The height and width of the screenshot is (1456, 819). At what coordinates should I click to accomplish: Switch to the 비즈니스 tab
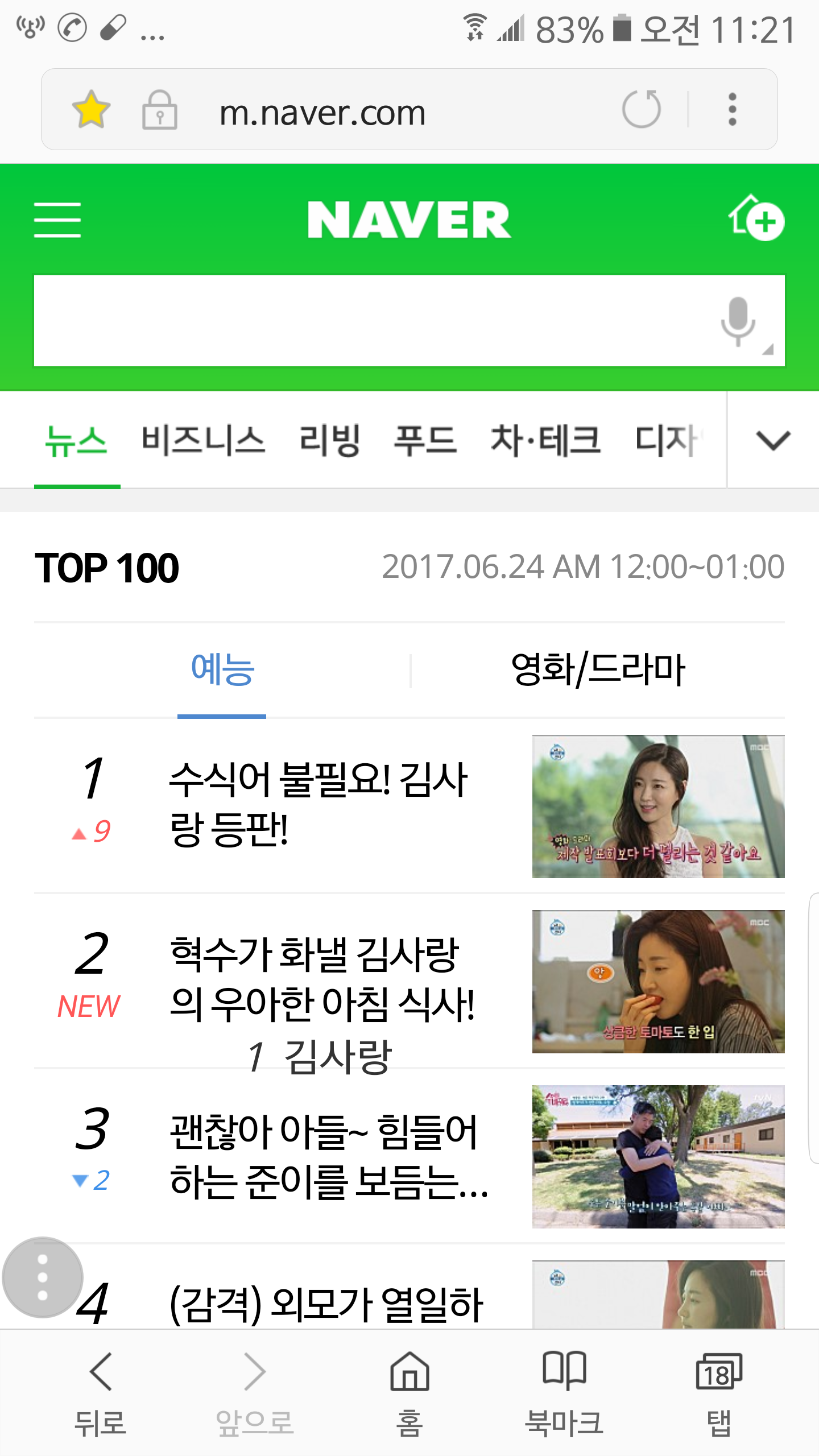pos(203,441)
